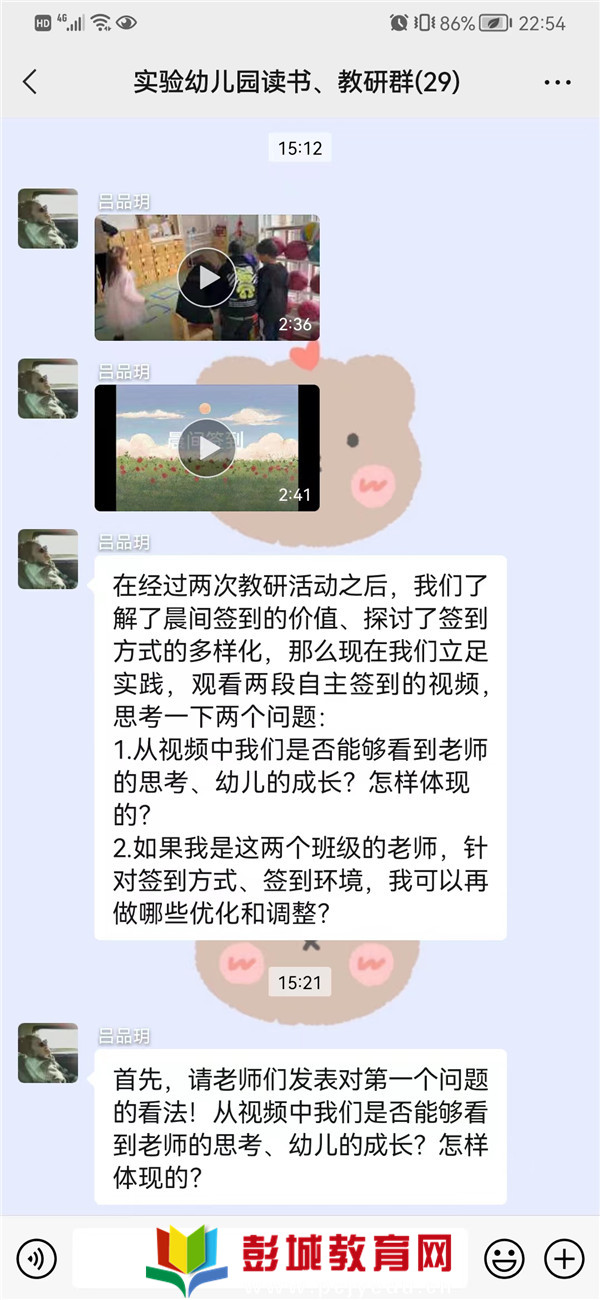Play the 2:36 classroom video

(207, 277)
